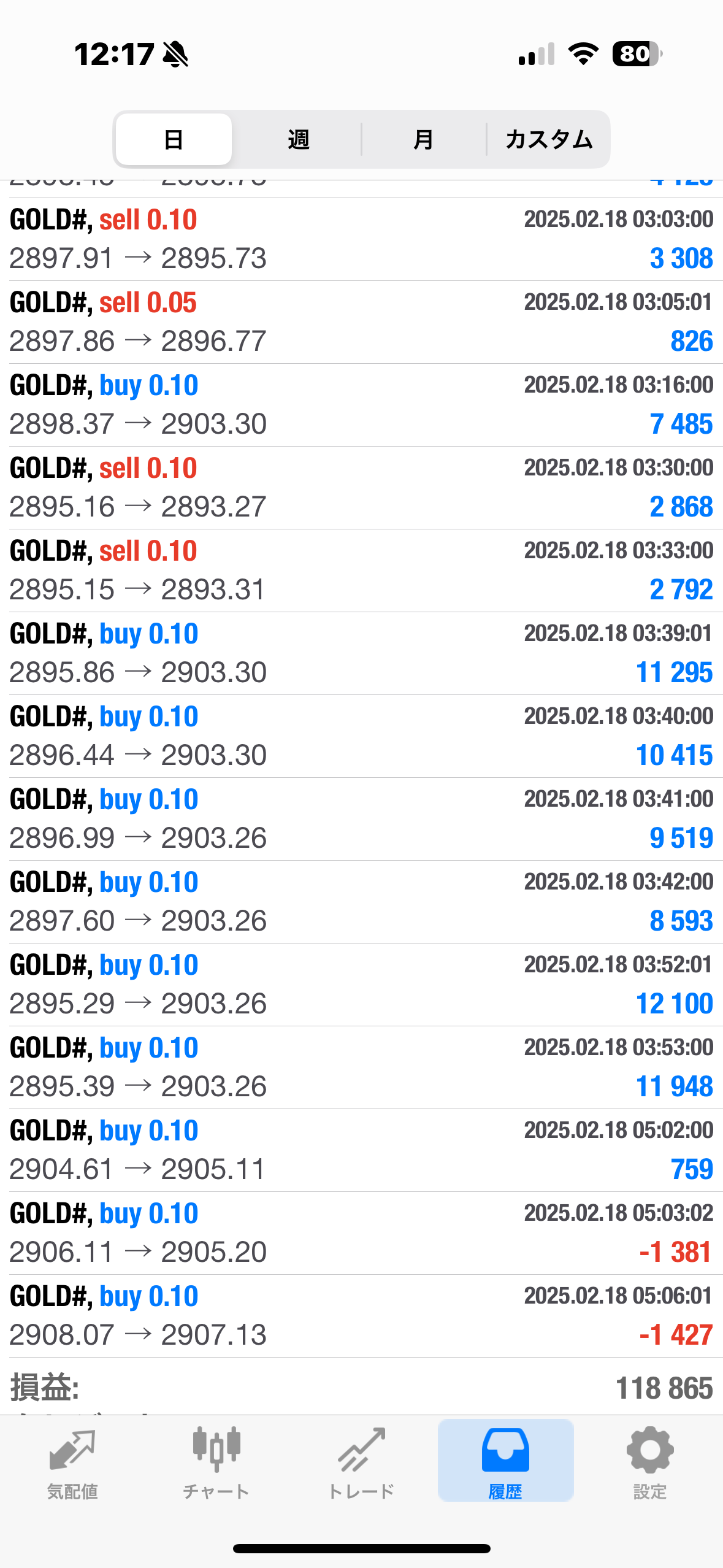This screenshot has width=723, height=1568.
Task: Switch to the 週 (week) period
Action: pyautogui.click(x=299, y=140)
